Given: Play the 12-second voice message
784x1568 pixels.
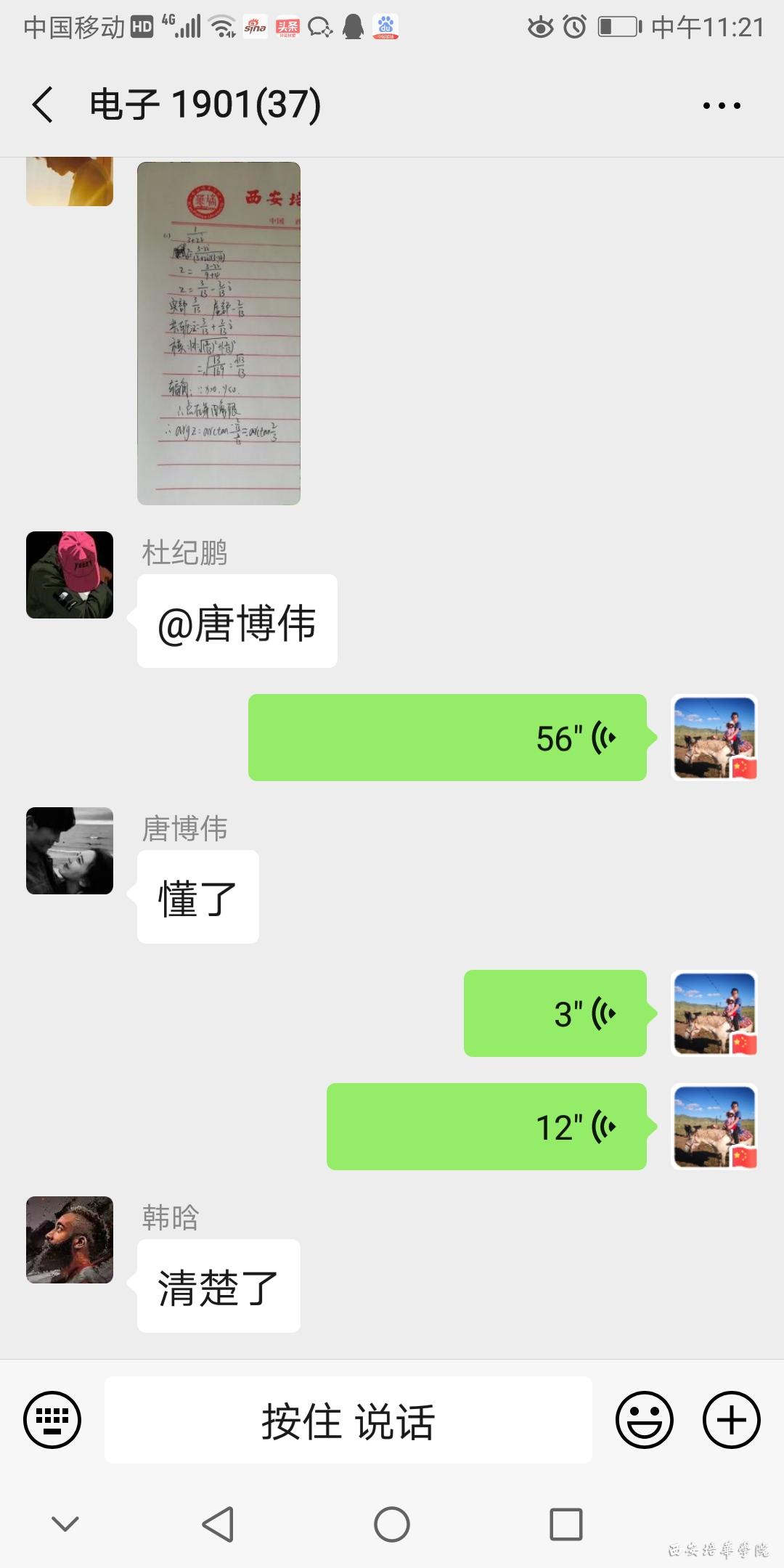Looking at the screenshot, I should click(x=486, y=1127).
